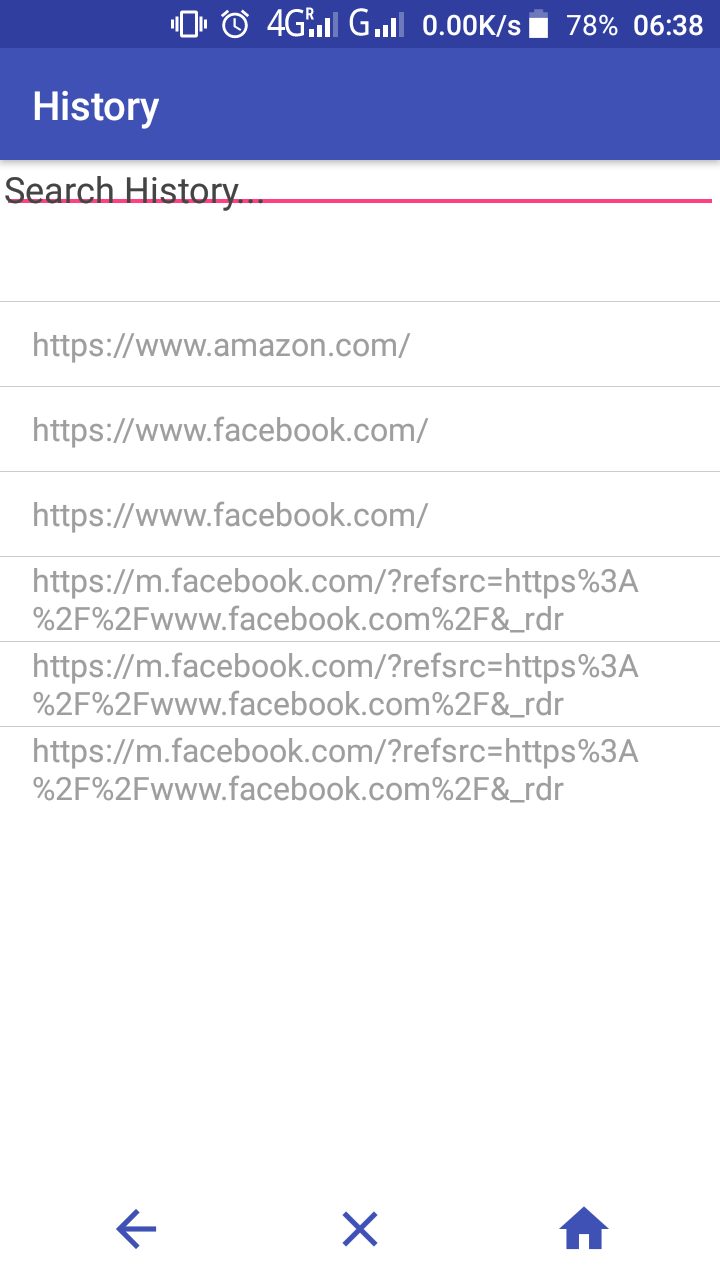Tap the 78% battery percentage text
This screenshot has height=1280, width=720.
click(592, 24)
